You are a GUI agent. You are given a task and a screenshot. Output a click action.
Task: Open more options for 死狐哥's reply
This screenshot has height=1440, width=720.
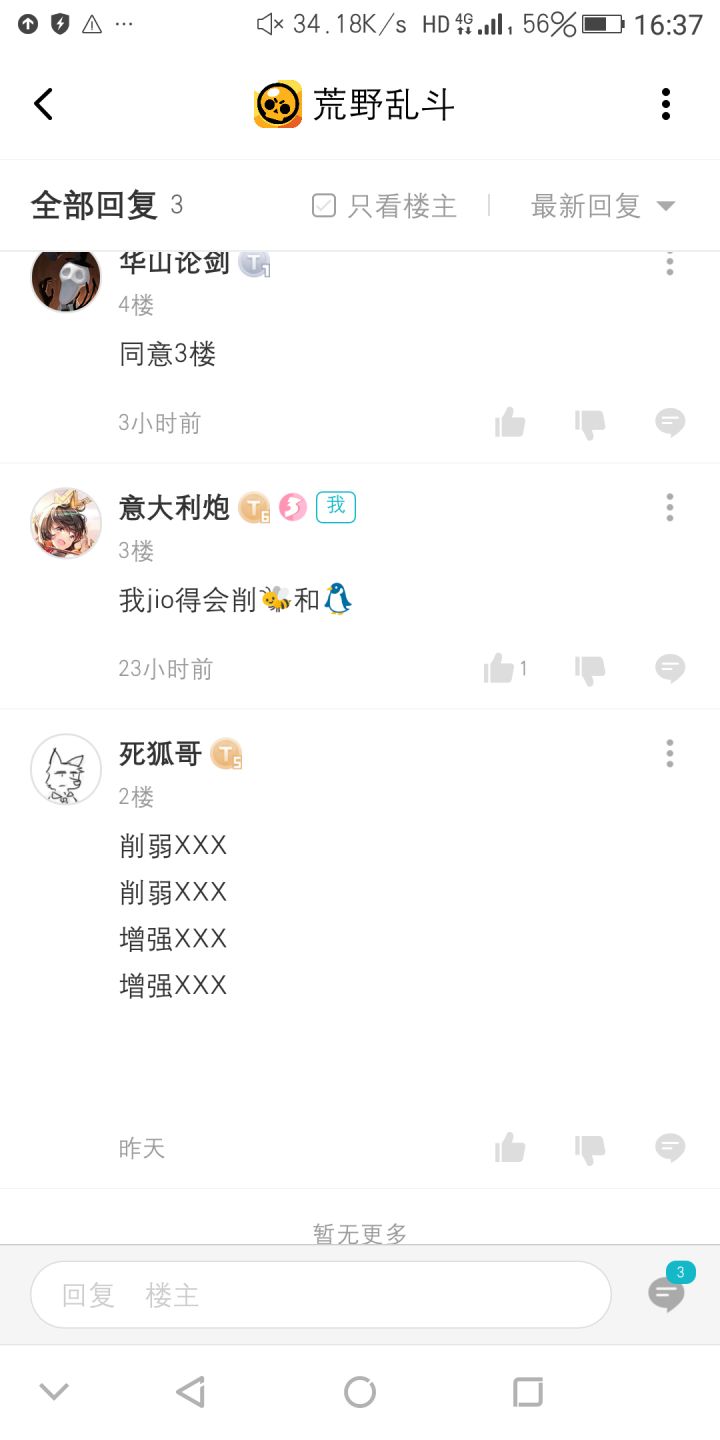click(670, 753)
